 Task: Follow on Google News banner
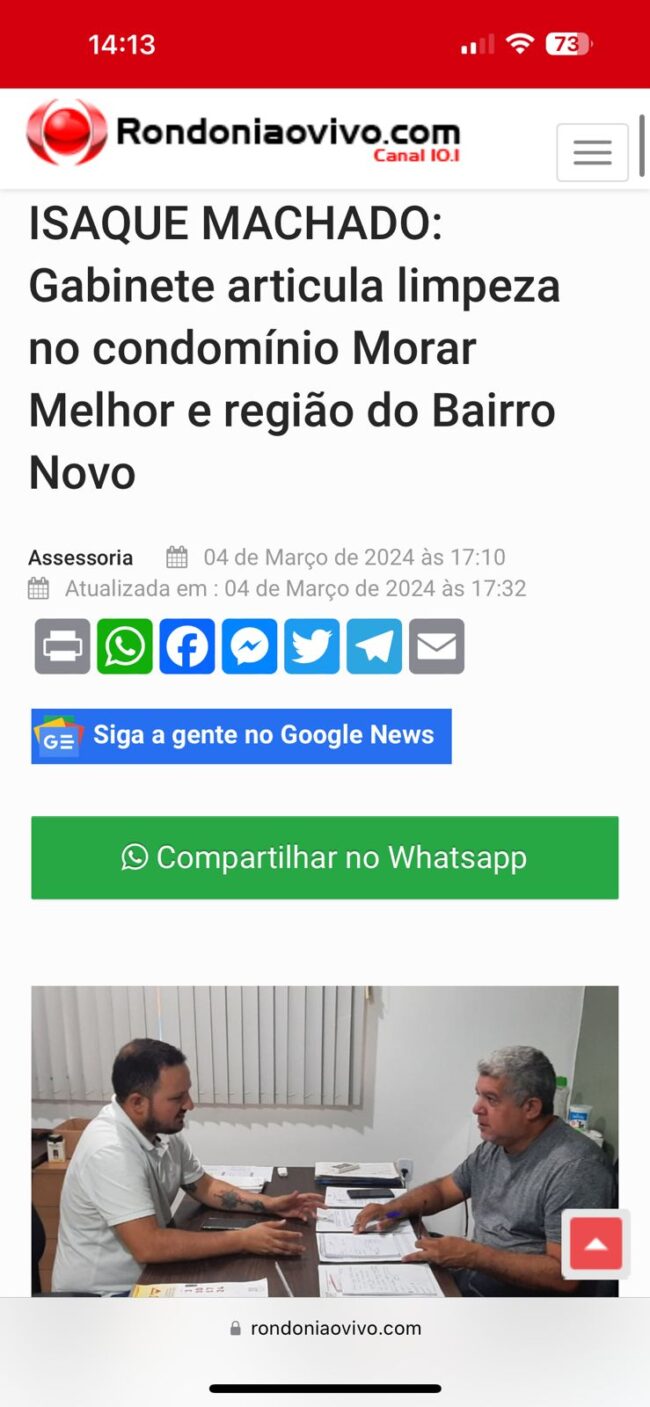[241, 736]
